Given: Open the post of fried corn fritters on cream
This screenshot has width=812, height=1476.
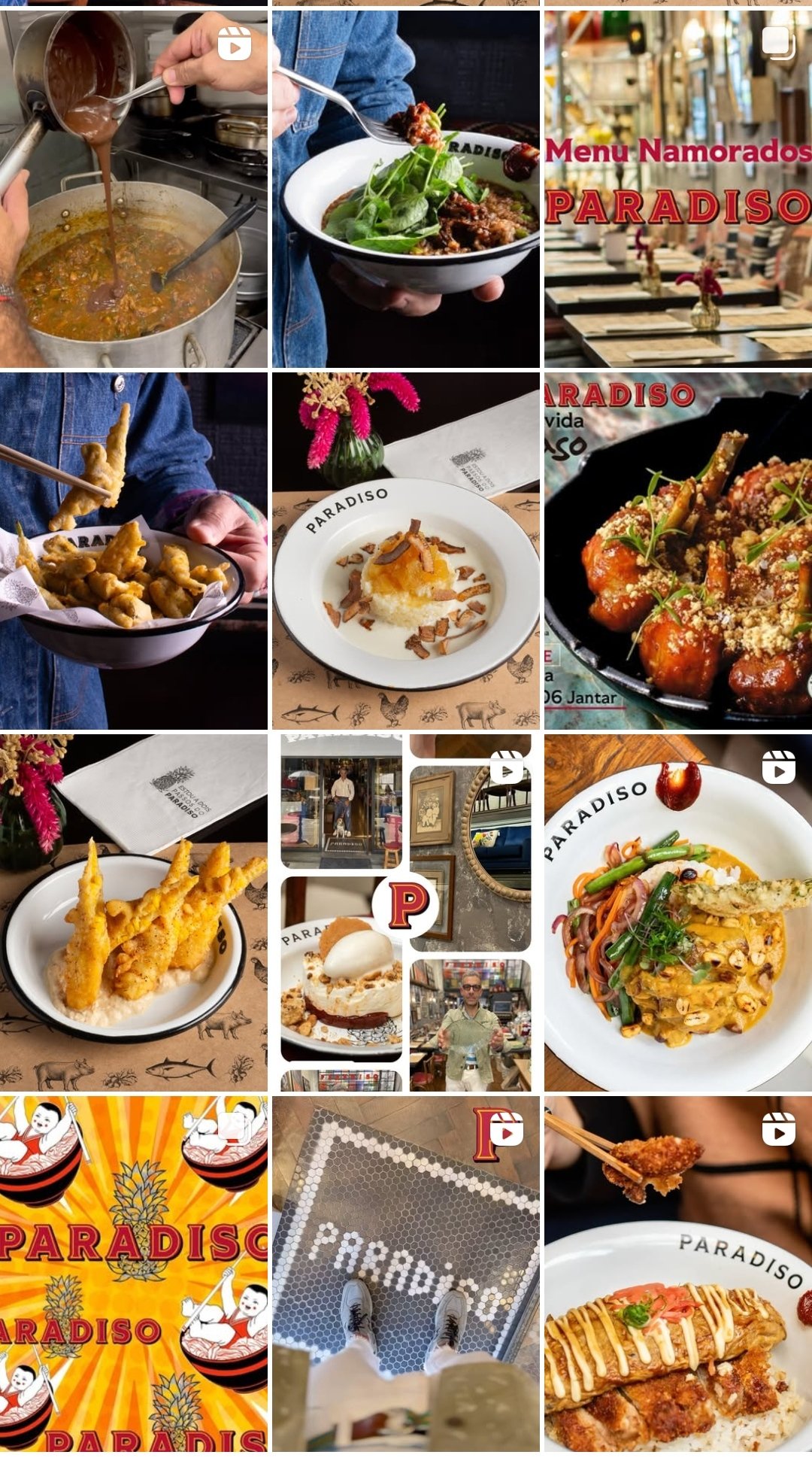Looking at the screenshot, I should (133, 913).
